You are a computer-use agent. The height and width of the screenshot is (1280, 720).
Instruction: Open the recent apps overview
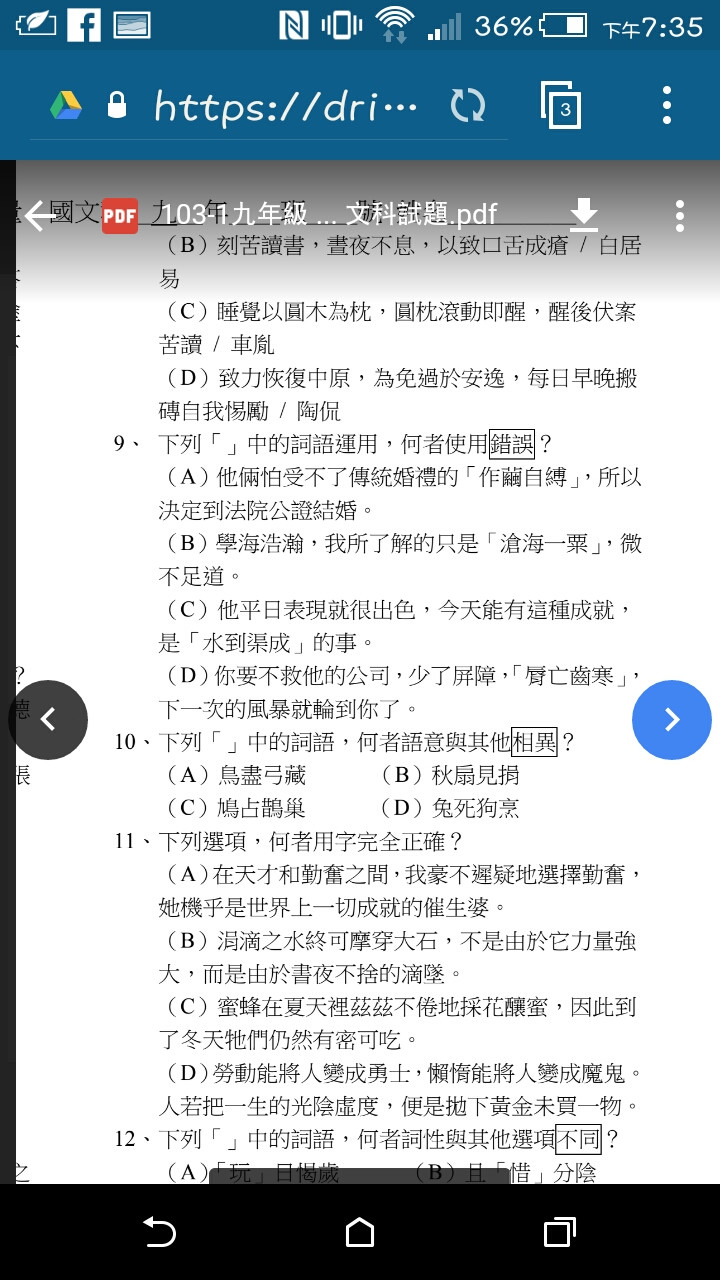(559, 1232)
